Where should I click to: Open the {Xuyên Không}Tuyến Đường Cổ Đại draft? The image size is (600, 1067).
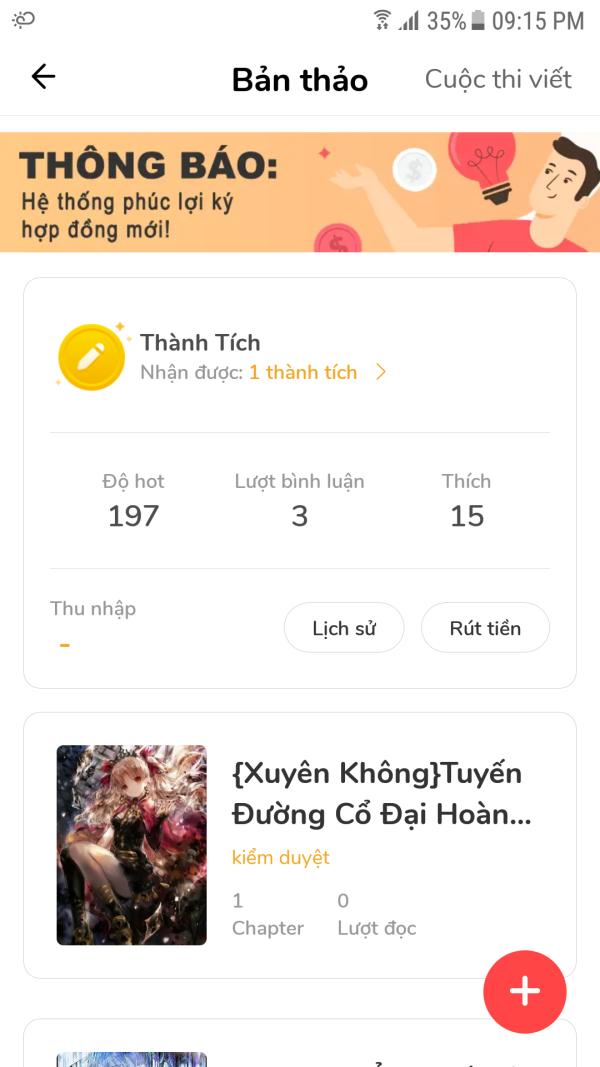pos(300,845)
